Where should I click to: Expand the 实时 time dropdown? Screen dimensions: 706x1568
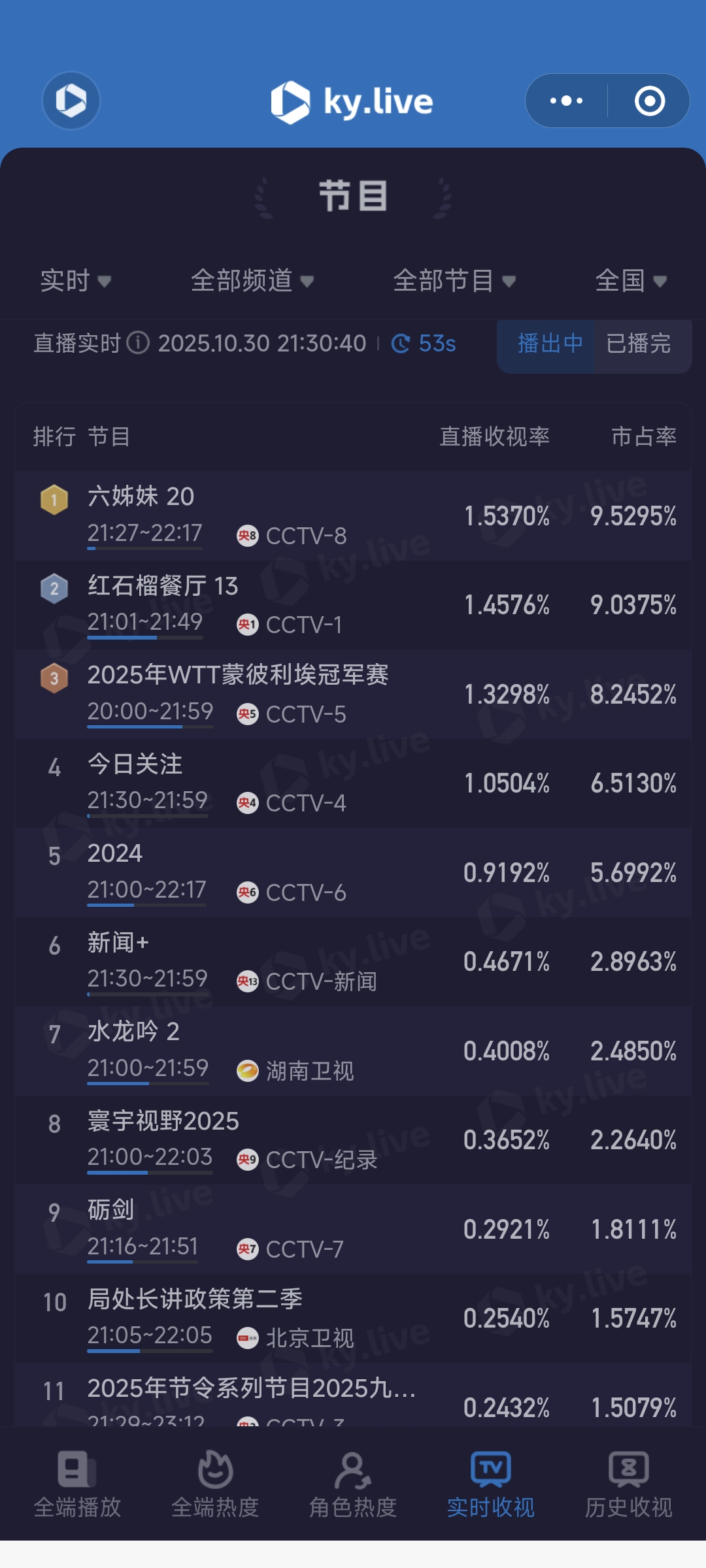click(x=75, y=281)
